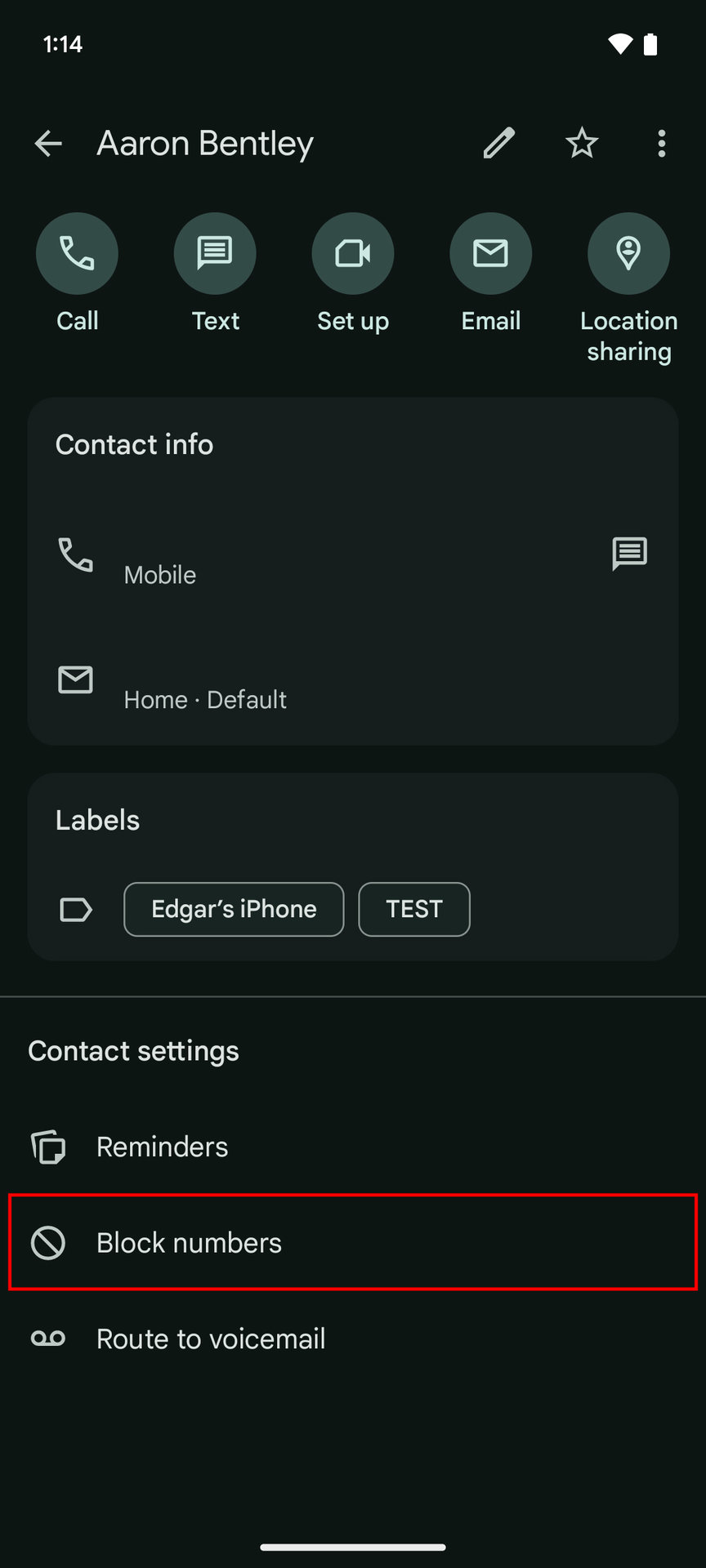Open the three-dot overflow menu
Viewport: 706px width, 1568px height.
661,144
